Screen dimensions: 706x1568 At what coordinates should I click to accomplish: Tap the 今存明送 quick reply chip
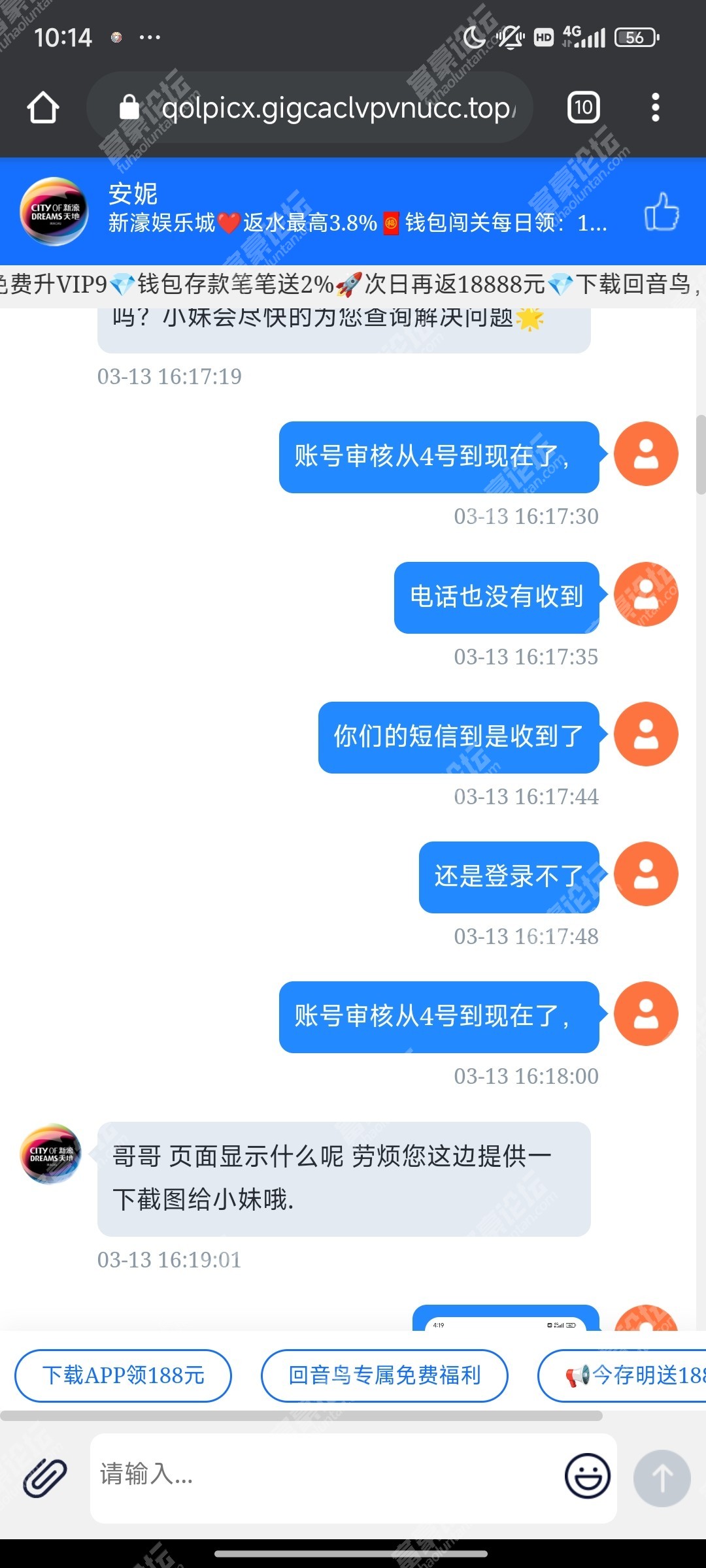[622, 1375]
